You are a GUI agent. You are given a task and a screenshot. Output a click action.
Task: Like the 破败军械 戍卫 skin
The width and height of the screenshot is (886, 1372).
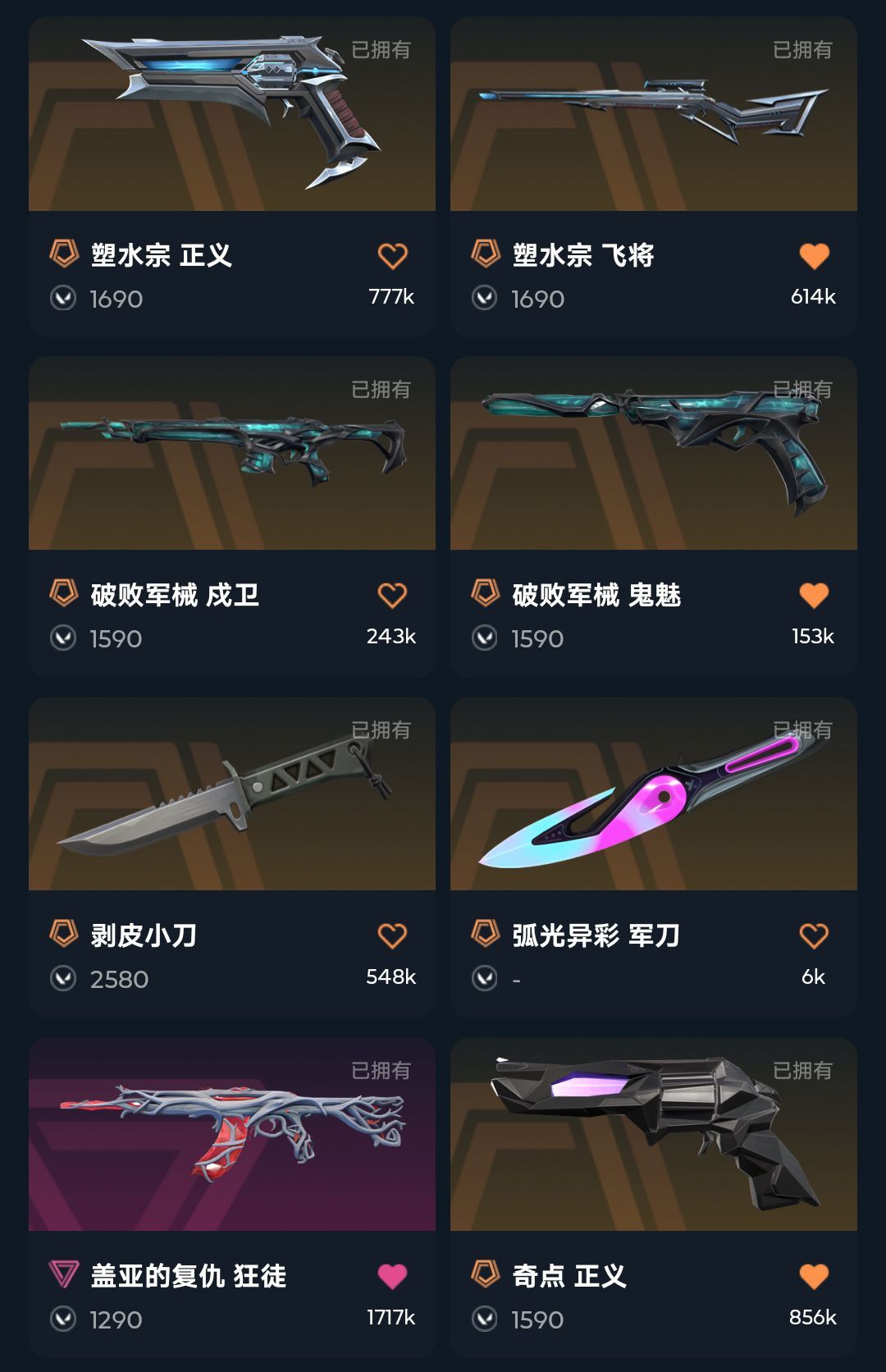[392, 596]
